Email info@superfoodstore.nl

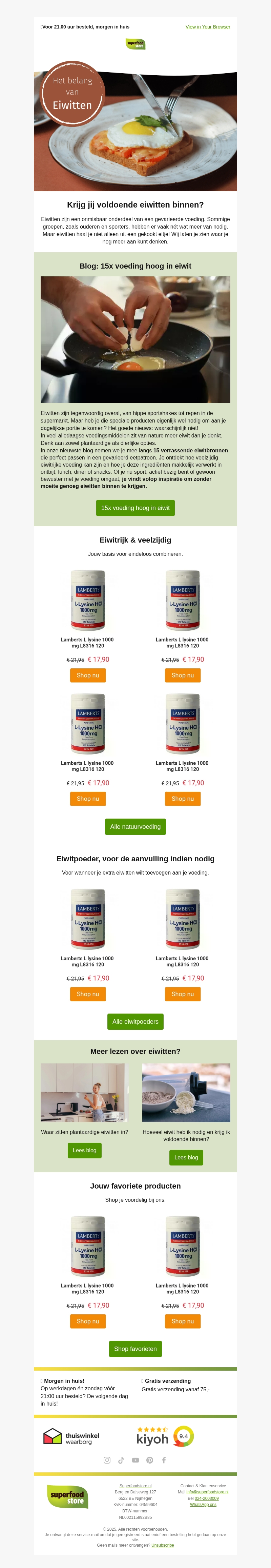click(x=207, y=1492)
